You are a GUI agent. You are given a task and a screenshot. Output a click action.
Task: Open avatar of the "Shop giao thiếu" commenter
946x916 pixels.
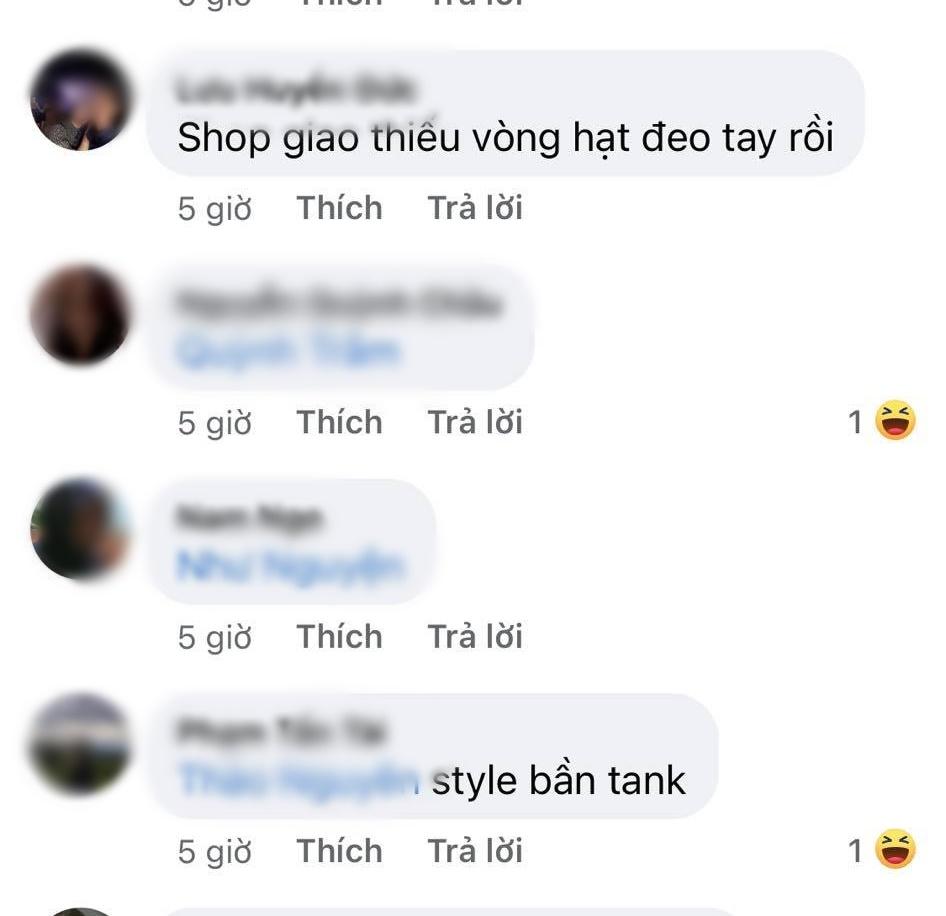pyautogui.click(x=80, y=100)
